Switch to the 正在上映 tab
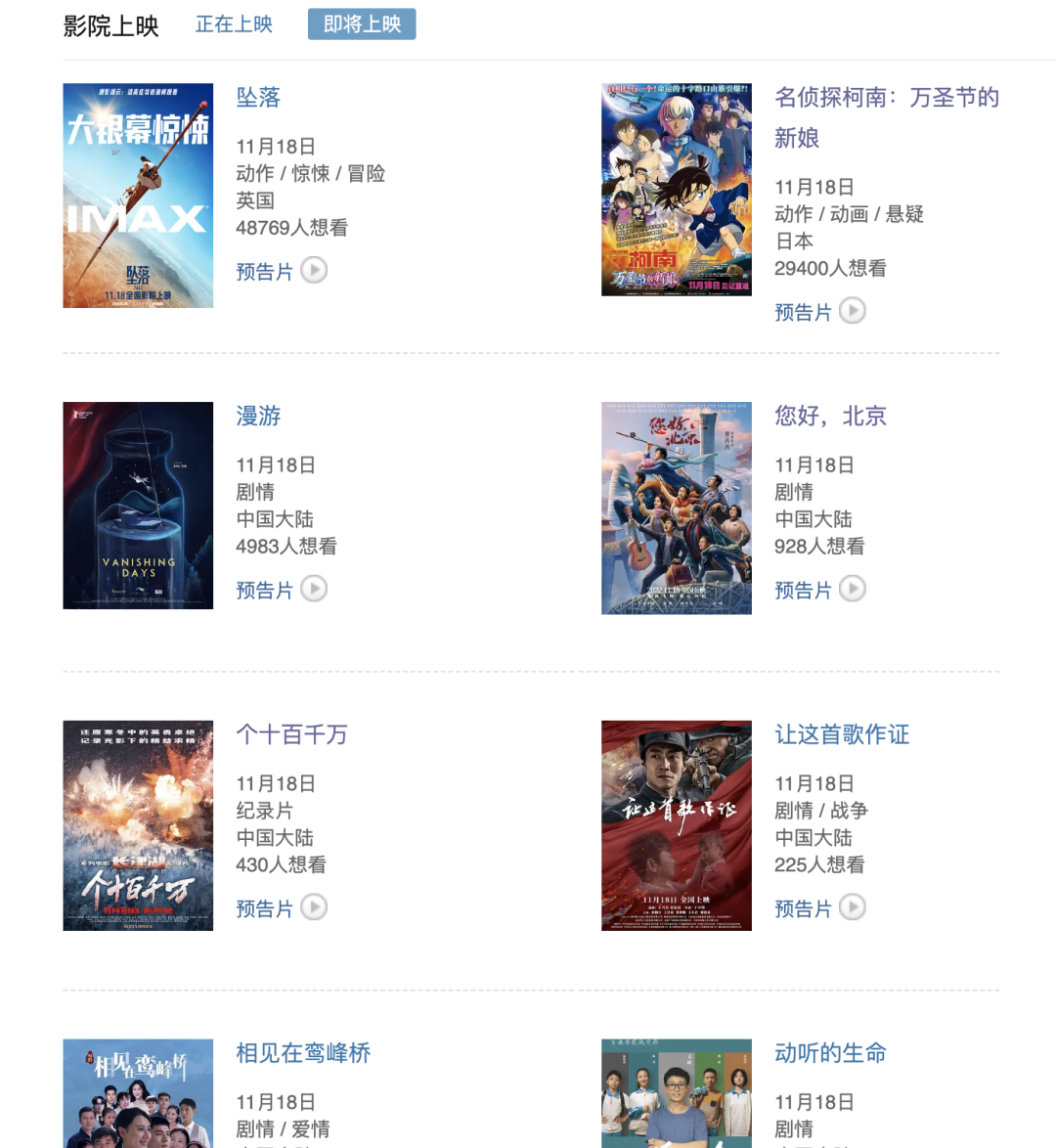 click(x=234, y=24)
